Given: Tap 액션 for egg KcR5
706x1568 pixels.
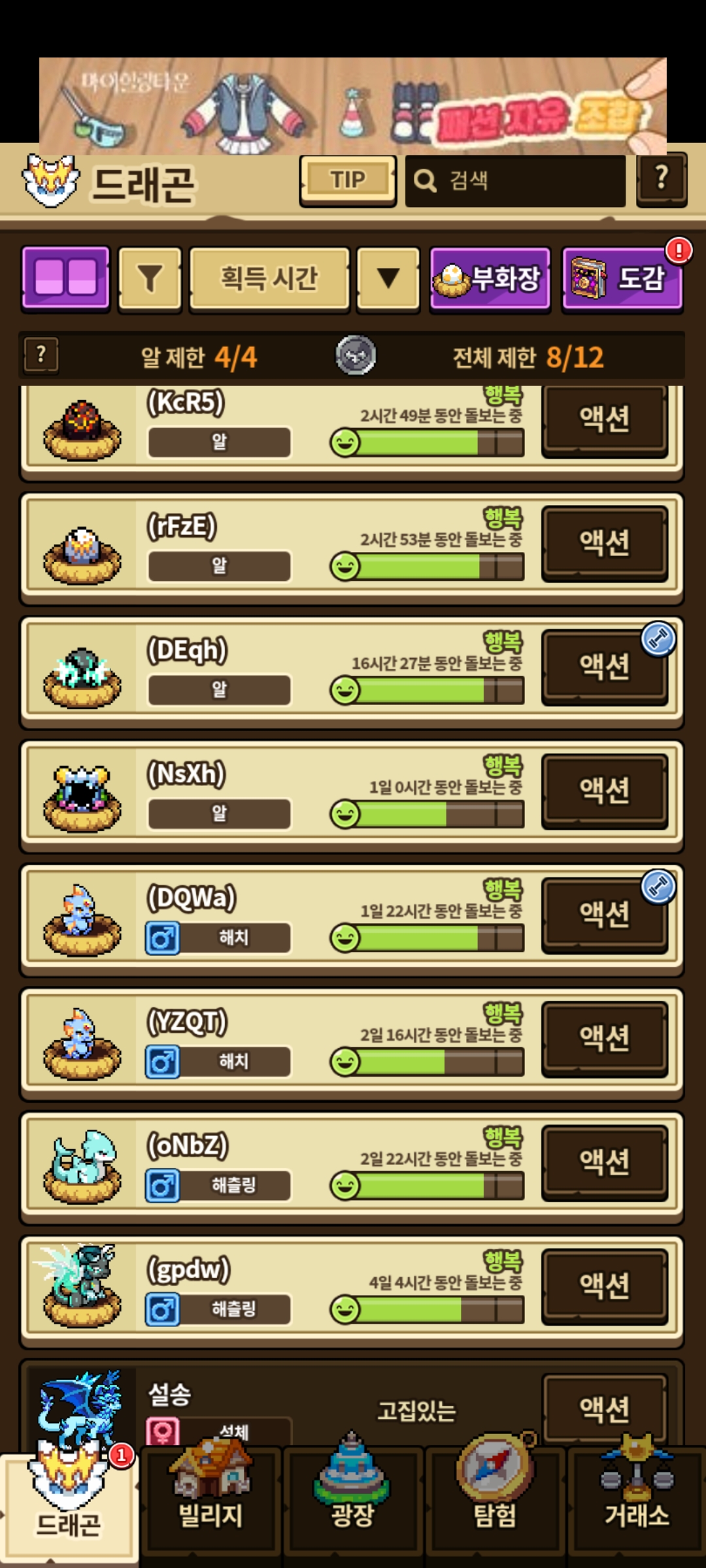Looking at the screenshot, I should coord(605,419).
